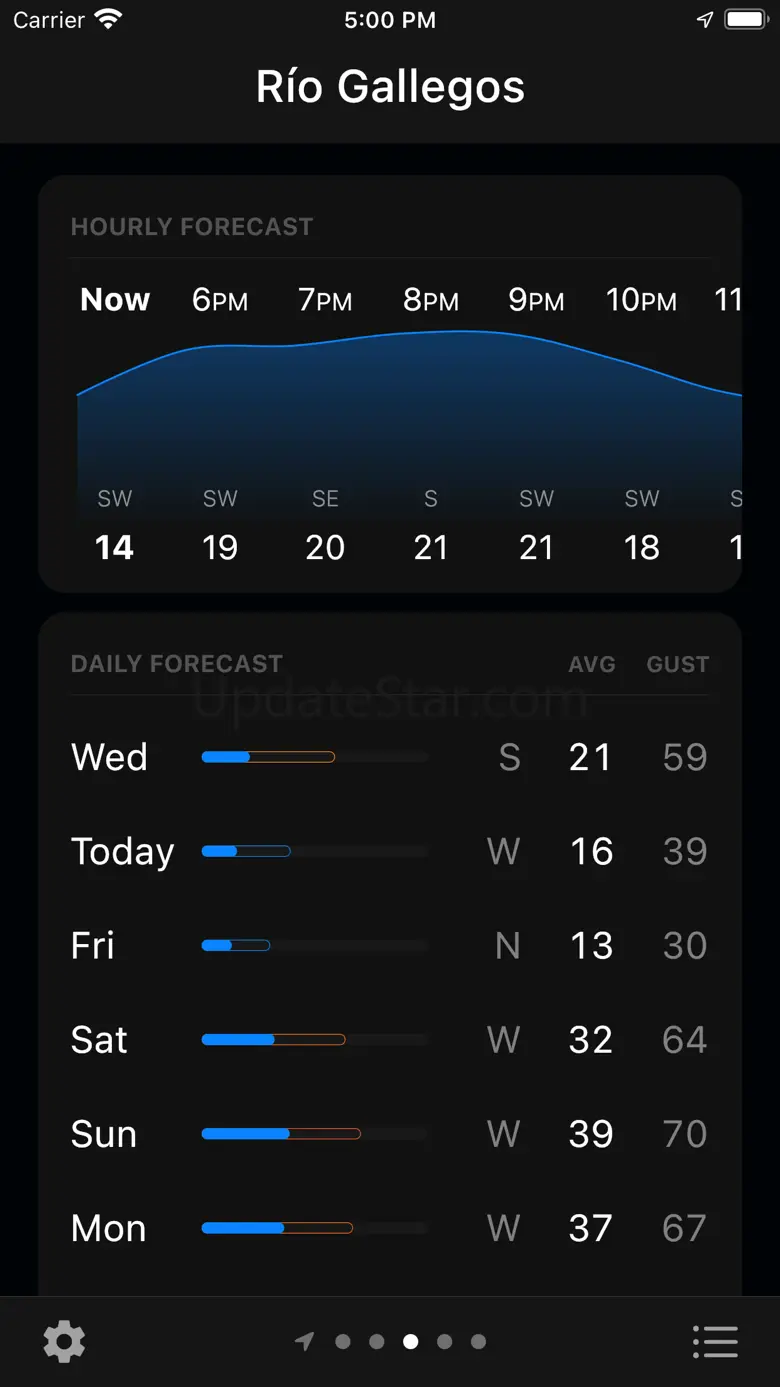Open Wed daily forecast row
Viewport: 780px width, 1387px height.
[x=390, y=757]
